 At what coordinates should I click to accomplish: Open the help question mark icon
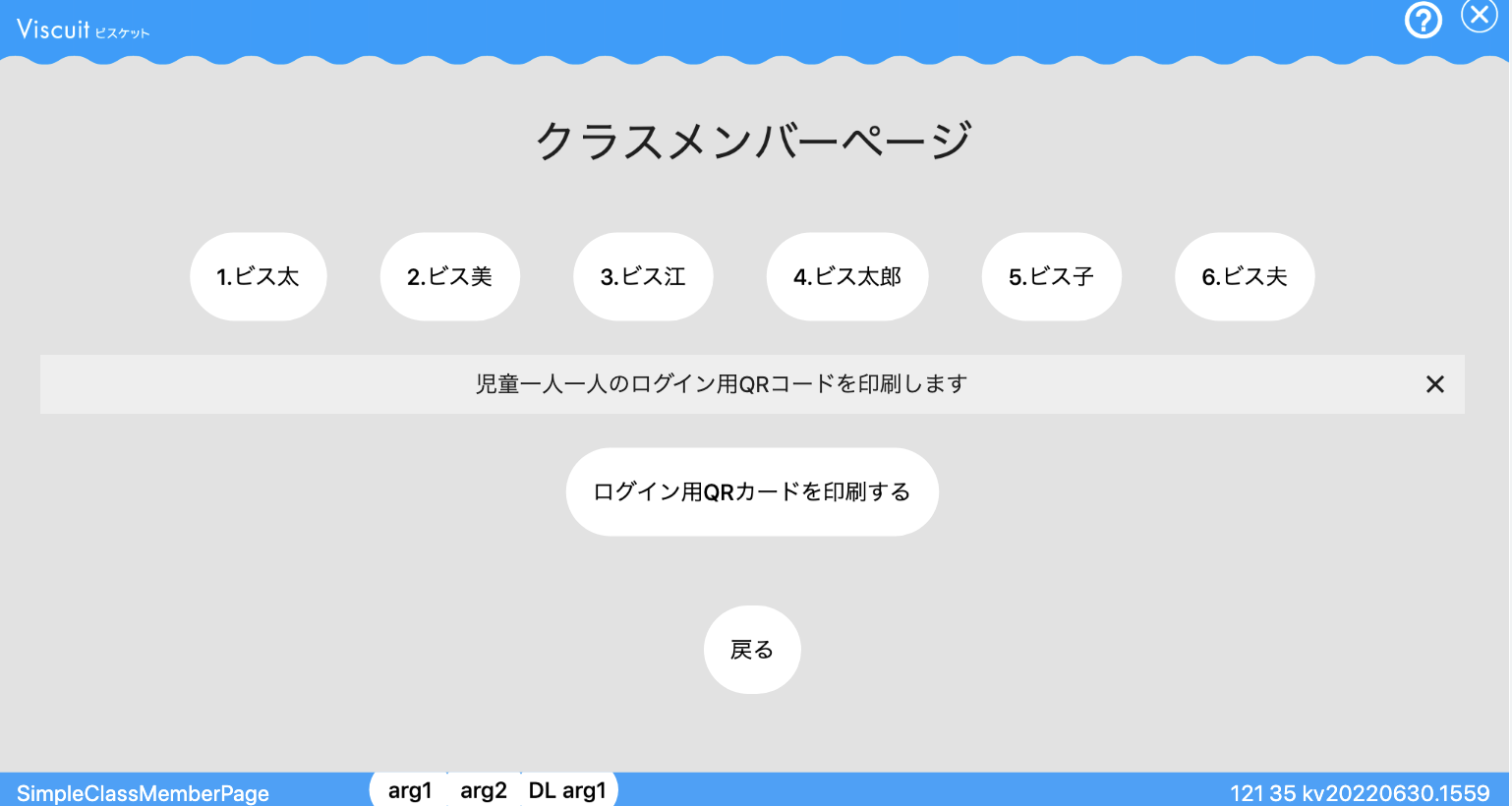point(1423,20)
